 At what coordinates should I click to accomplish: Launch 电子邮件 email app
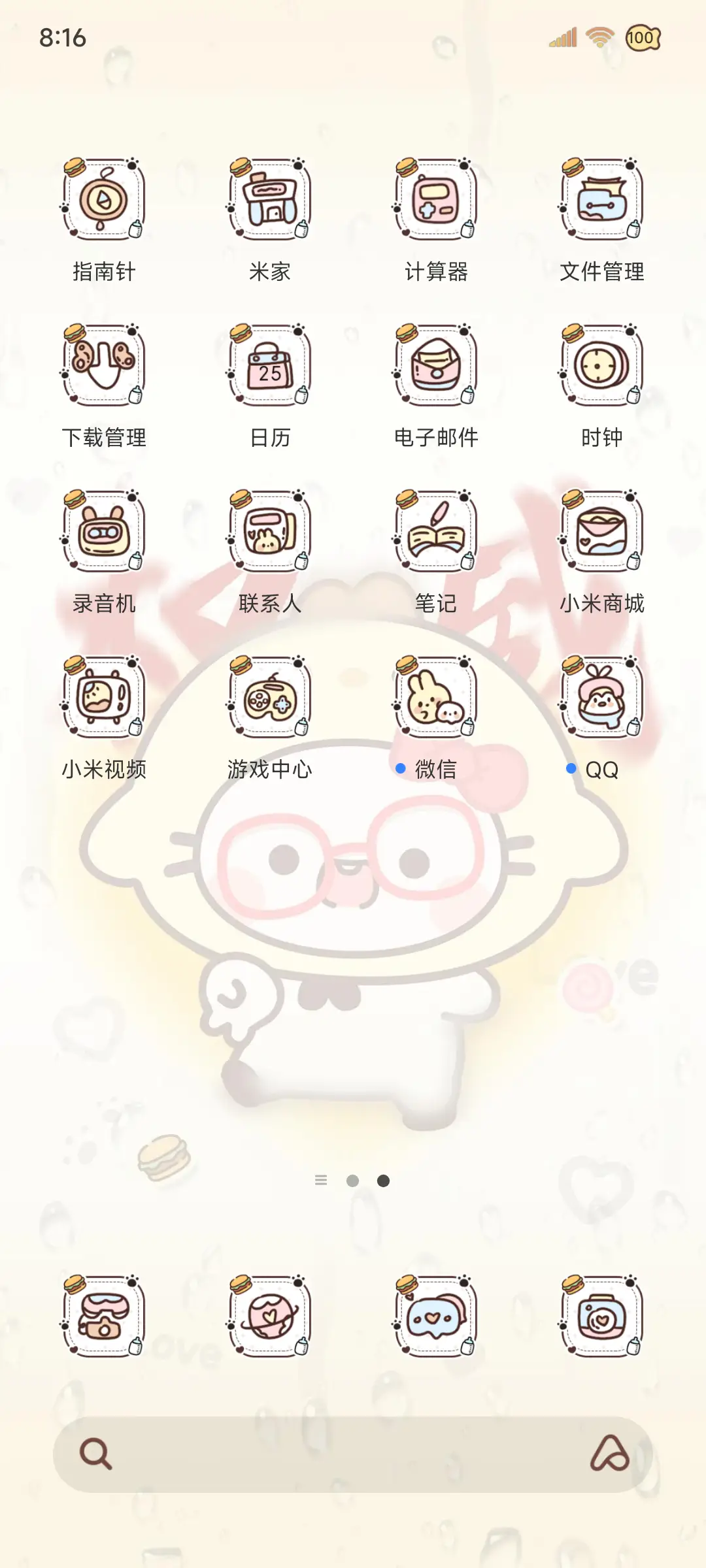tap(435, 366)
